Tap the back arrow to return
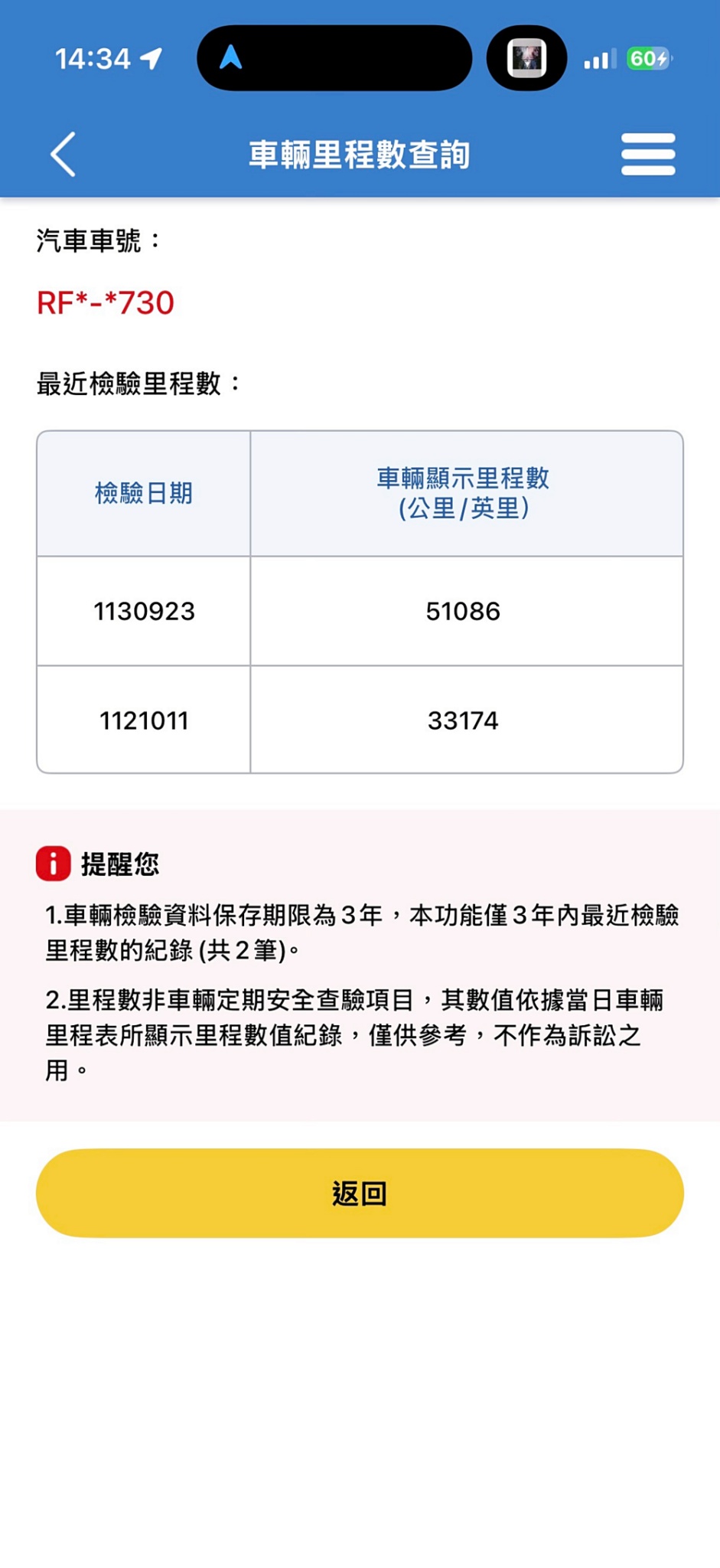The height and width of the screenshot is (1568, 720). [63, 153]
